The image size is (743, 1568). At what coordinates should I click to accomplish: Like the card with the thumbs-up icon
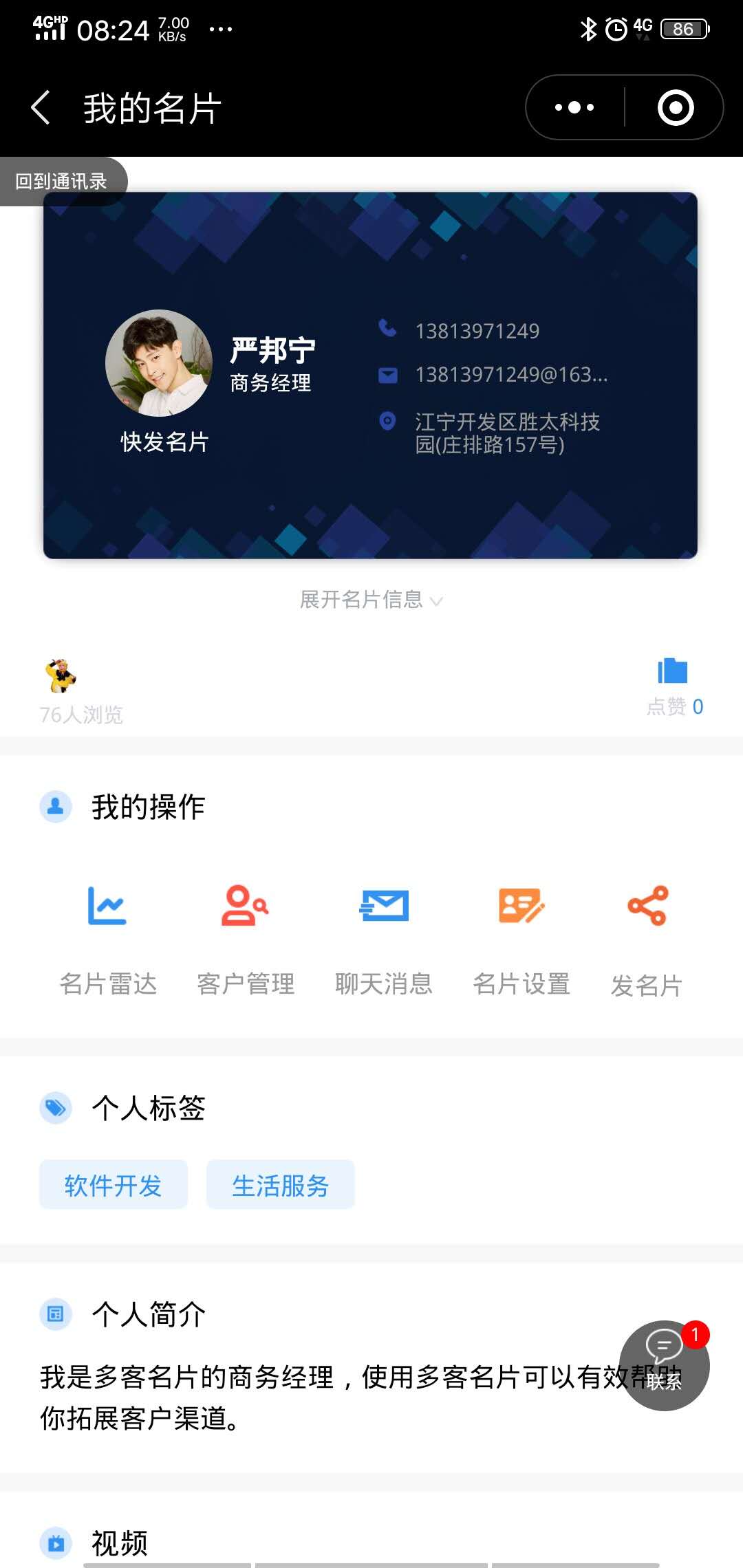pyautogui.click(x=673, y=671)
